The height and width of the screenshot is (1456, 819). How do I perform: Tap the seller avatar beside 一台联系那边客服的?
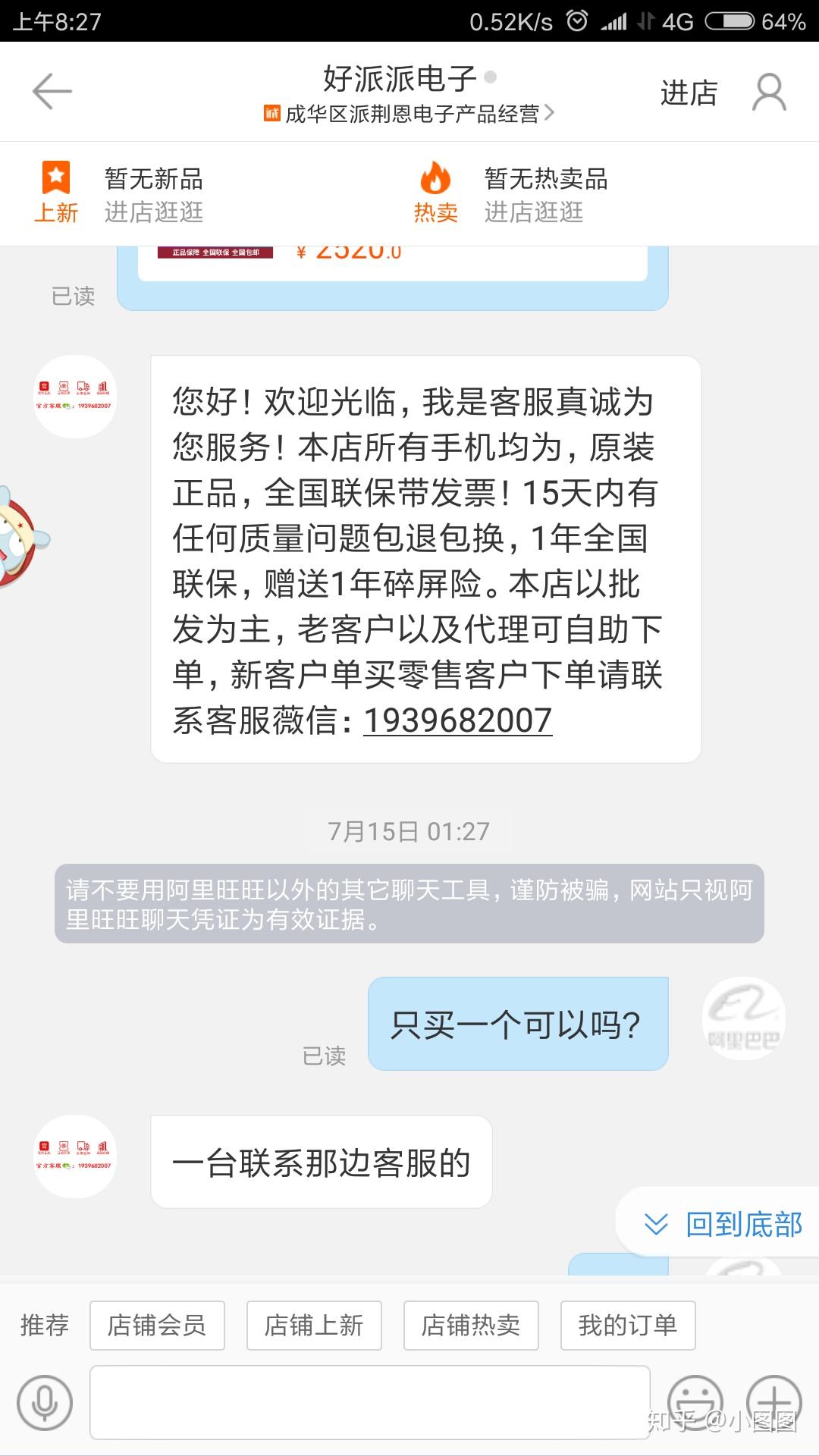click(75, 1156)
